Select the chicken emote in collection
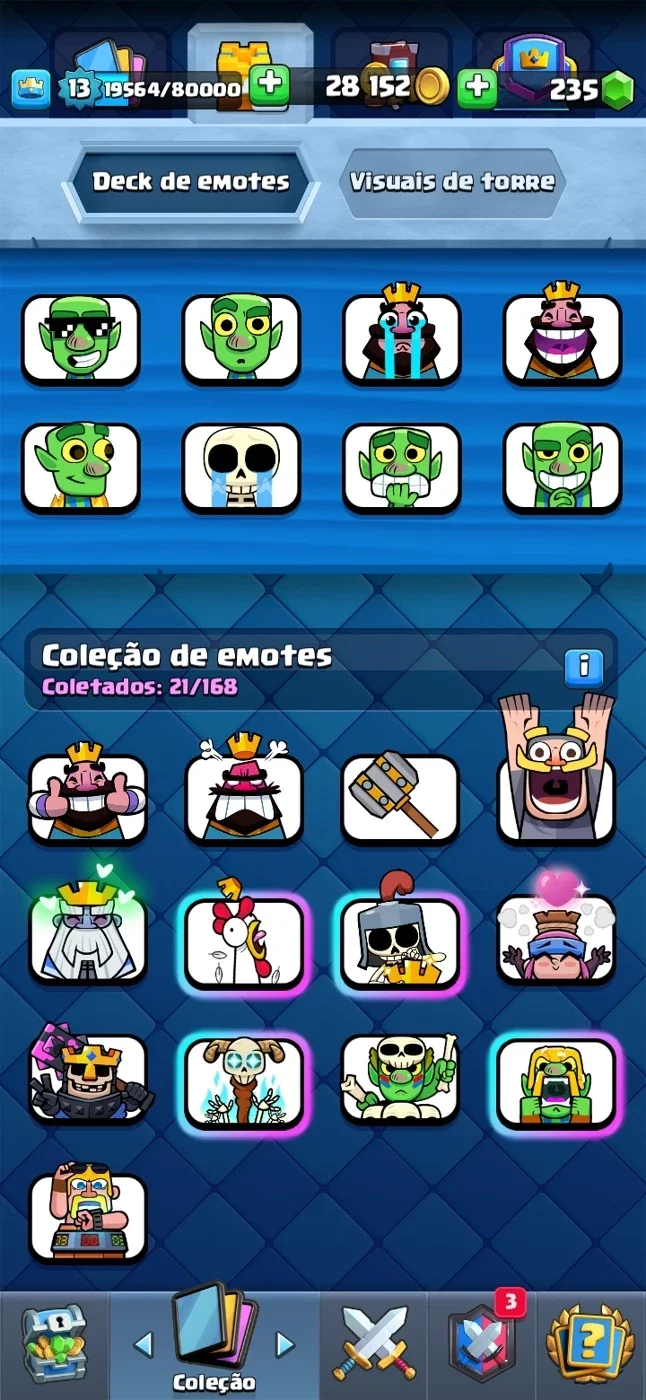This screenshot has height=1400, width=646. pyautogui.click(x=244, y=938)
